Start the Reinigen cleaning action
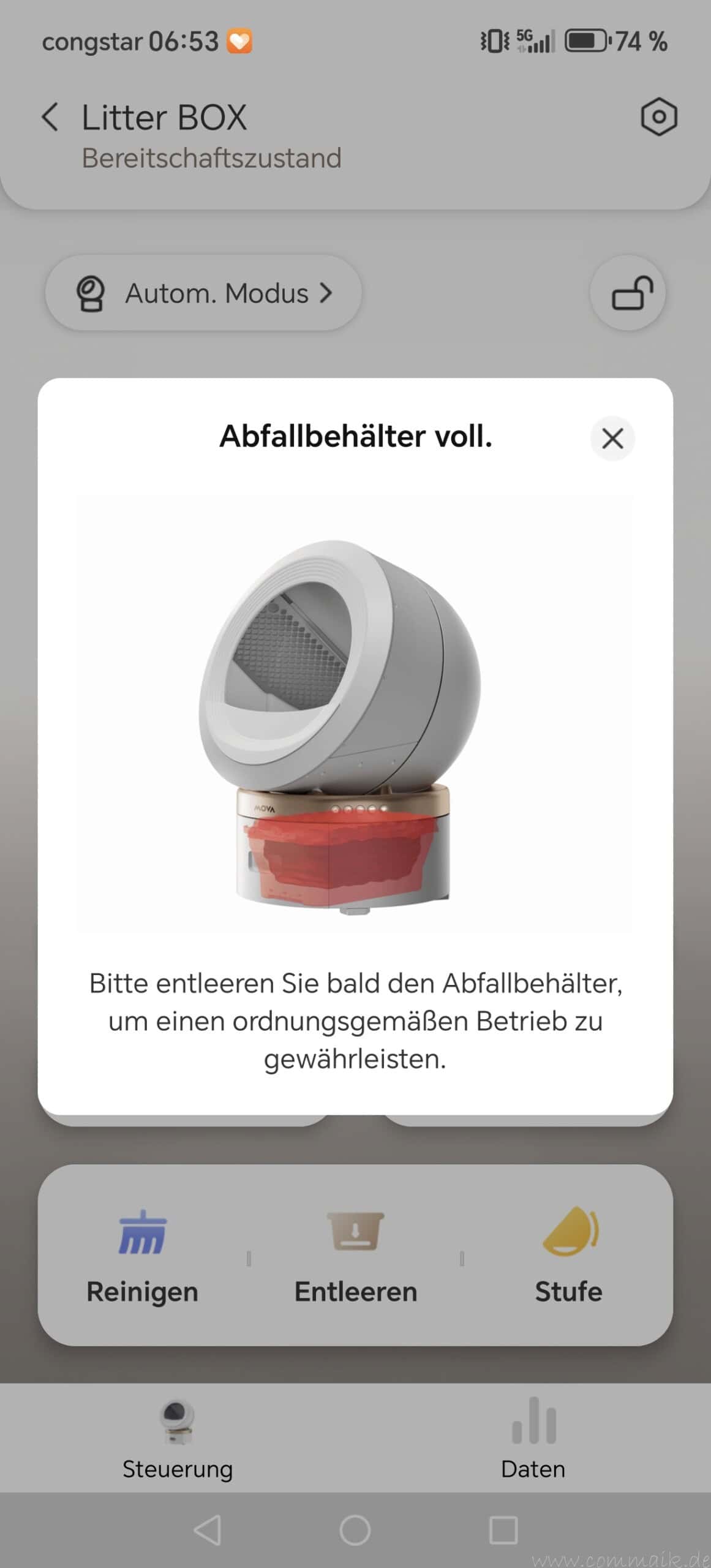Viewport: 711px width, 1568px height. [142, 1256]
